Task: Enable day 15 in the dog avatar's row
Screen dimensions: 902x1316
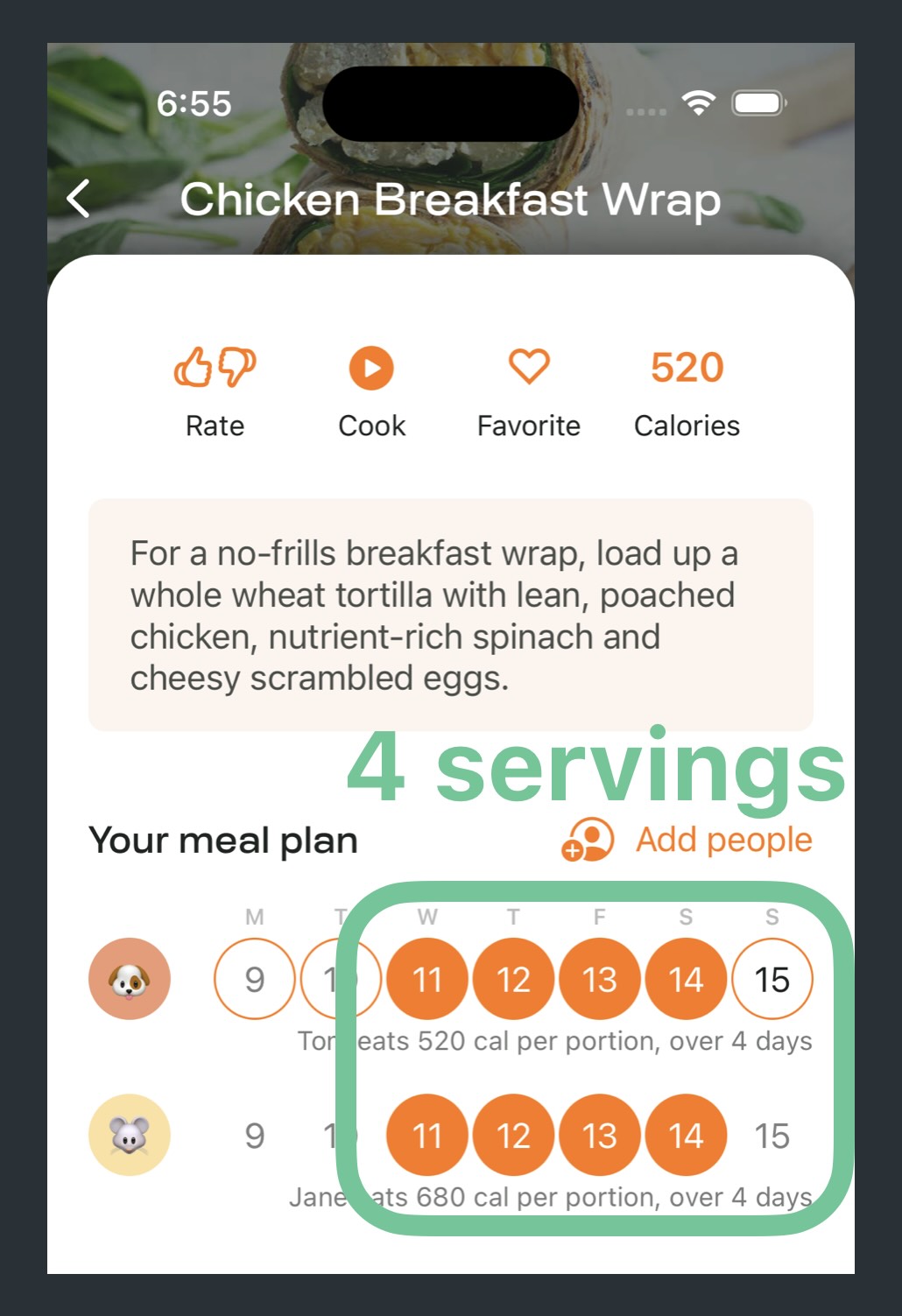Action: 772,979
